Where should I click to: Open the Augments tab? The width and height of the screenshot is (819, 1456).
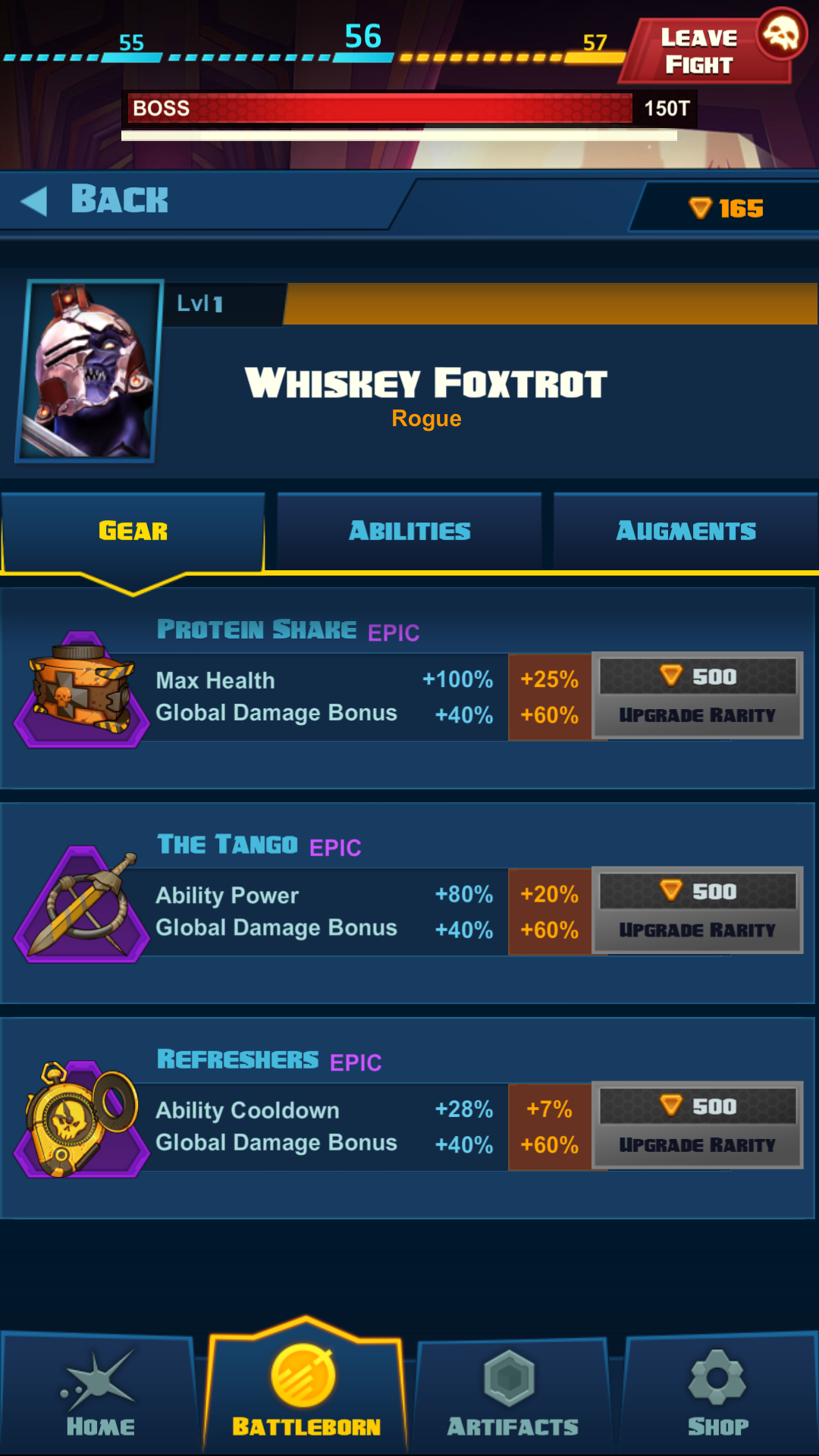[x=686, y=531]
